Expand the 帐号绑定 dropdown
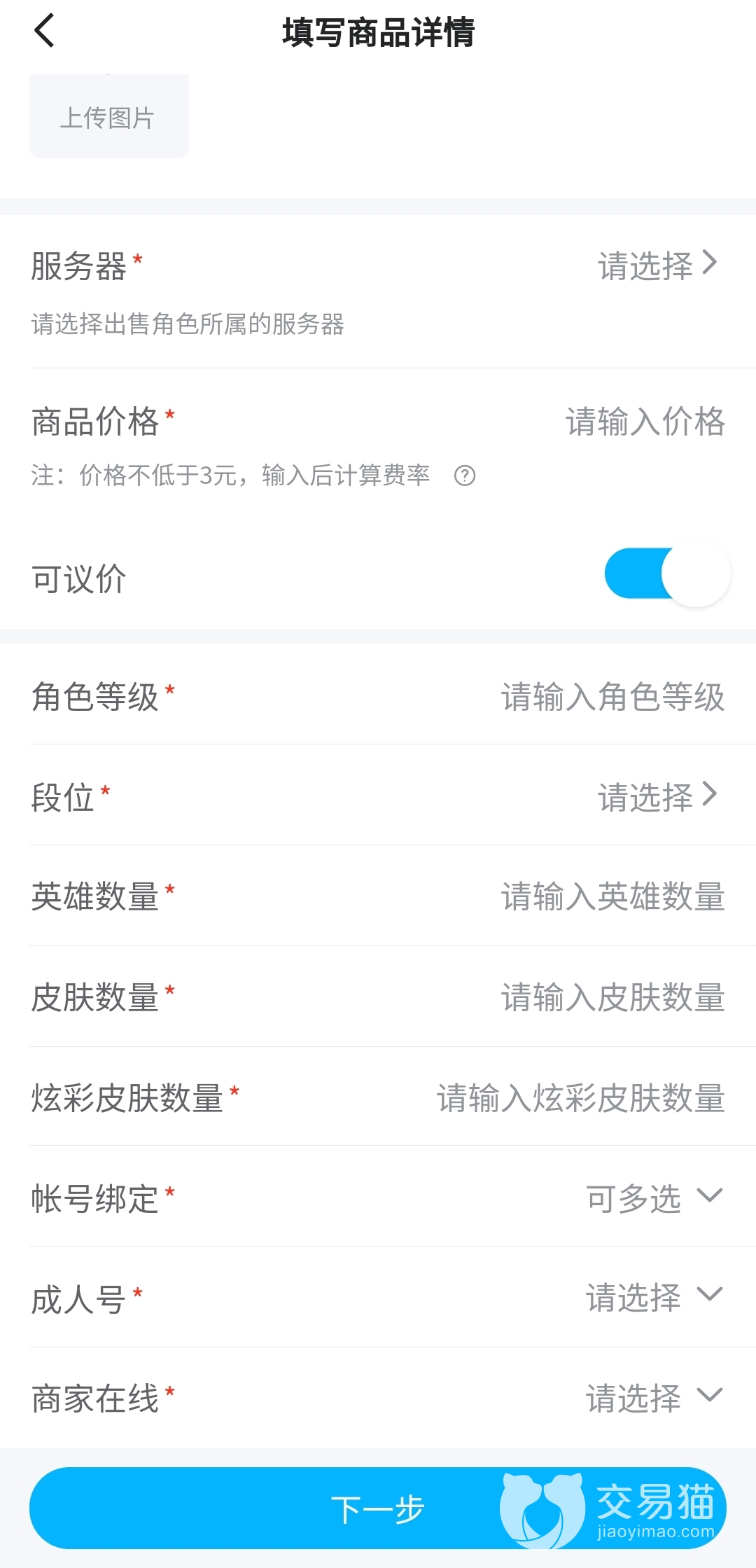This screenshot has width=756, height=1568. pyautogui.click(x=654, y=1198)
